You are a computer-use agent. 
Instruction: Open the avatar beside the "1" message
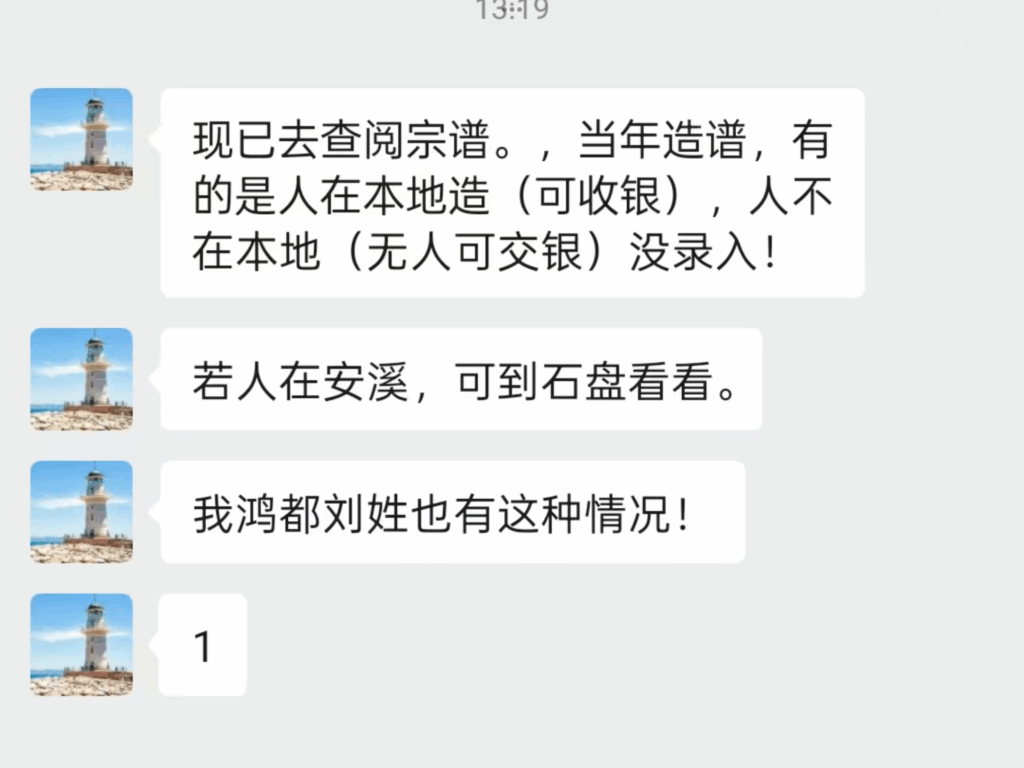(x=81, y=645)
